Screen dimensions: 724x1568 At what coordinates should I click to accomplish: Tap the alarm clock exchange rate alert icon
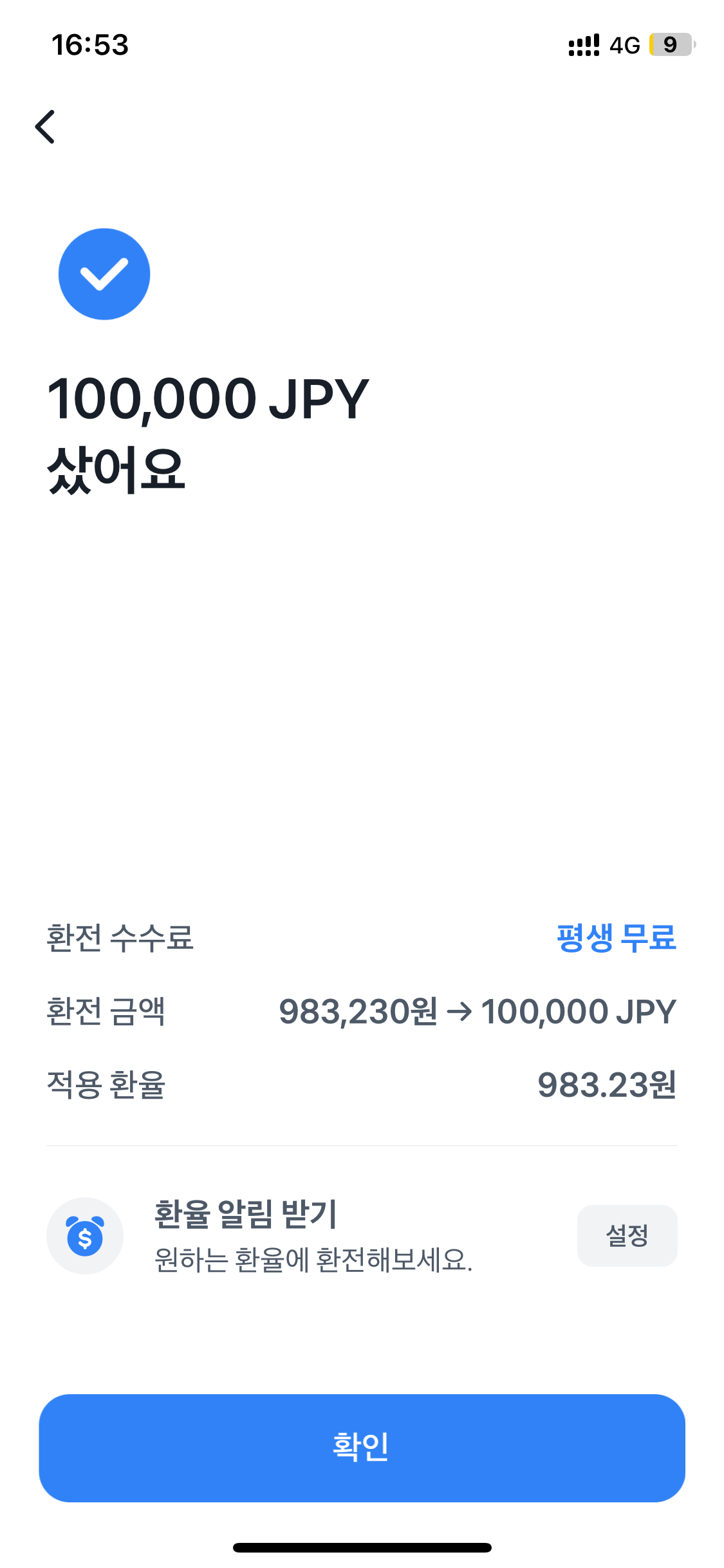click(x=84, y=1236)
